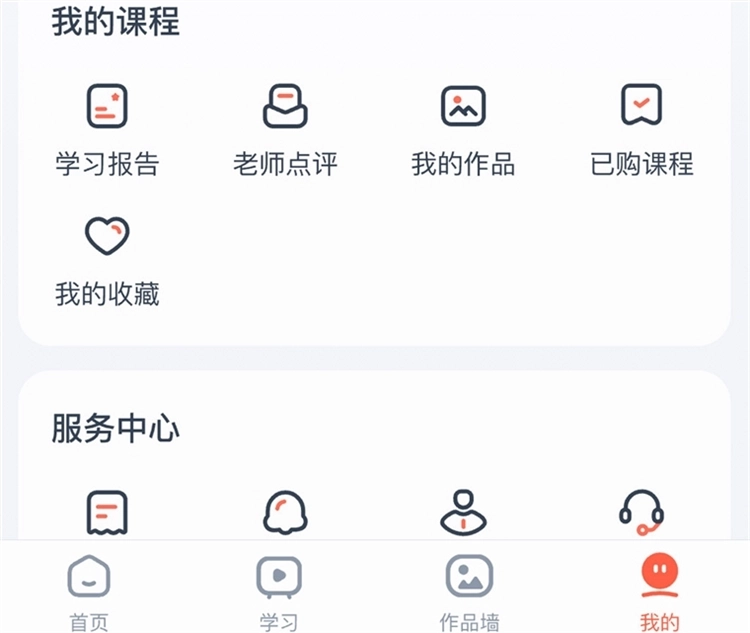Select the 我的 tab

(660, 592)
